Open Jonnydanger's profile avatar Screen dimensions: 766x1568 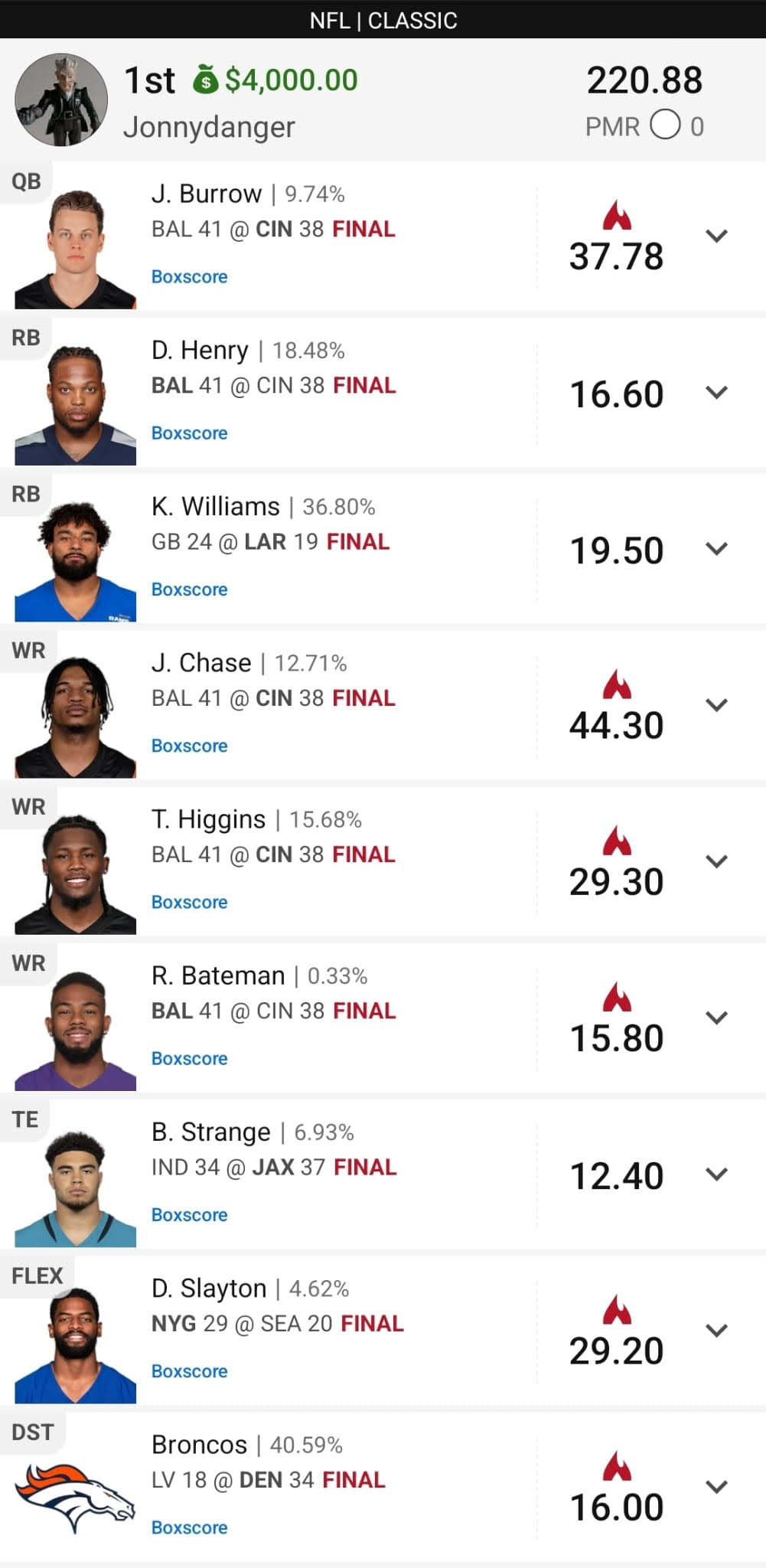click(61, 100)
